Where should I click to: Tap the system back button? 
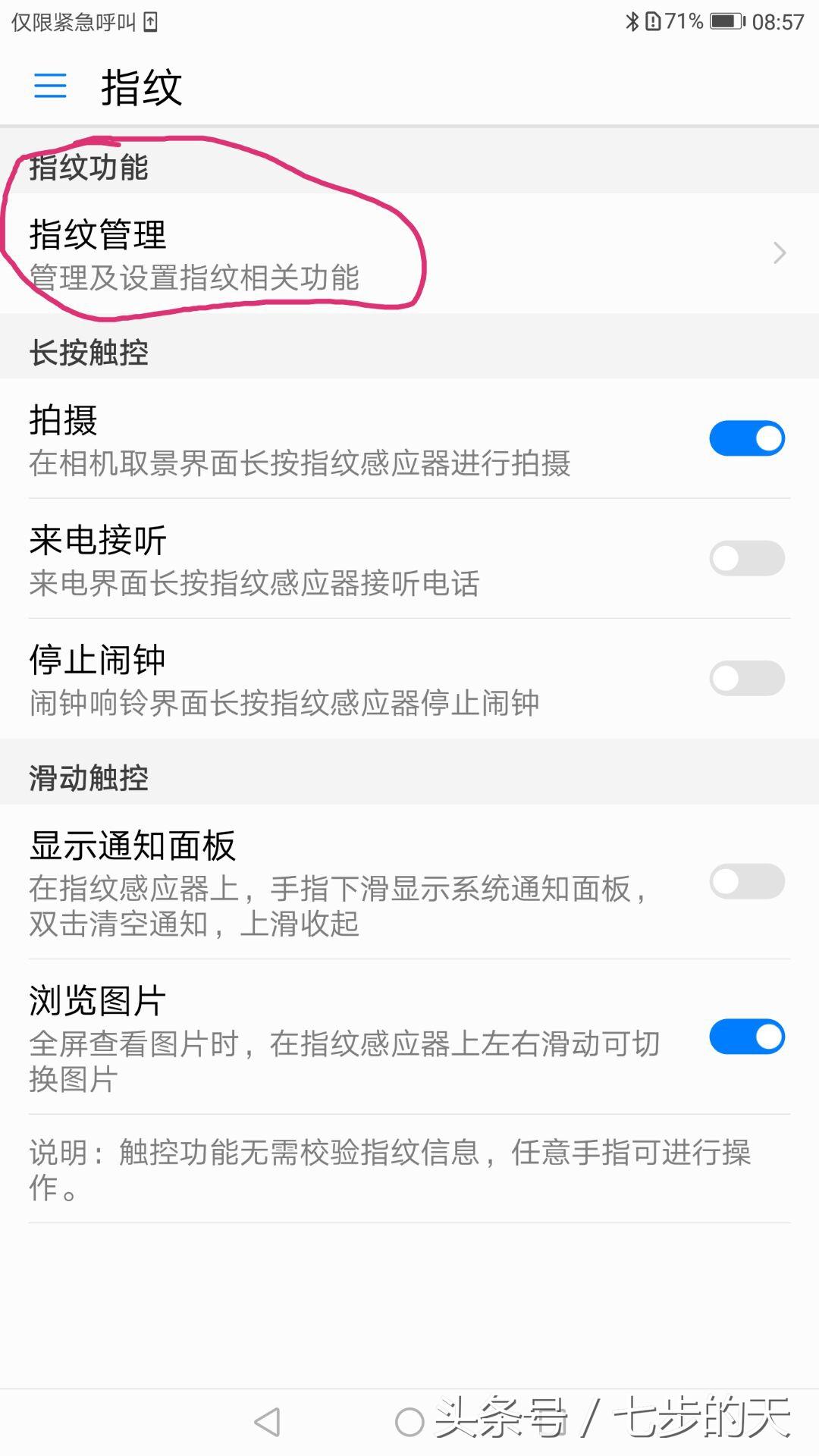pyautogui.click(x=267, y=1422)
